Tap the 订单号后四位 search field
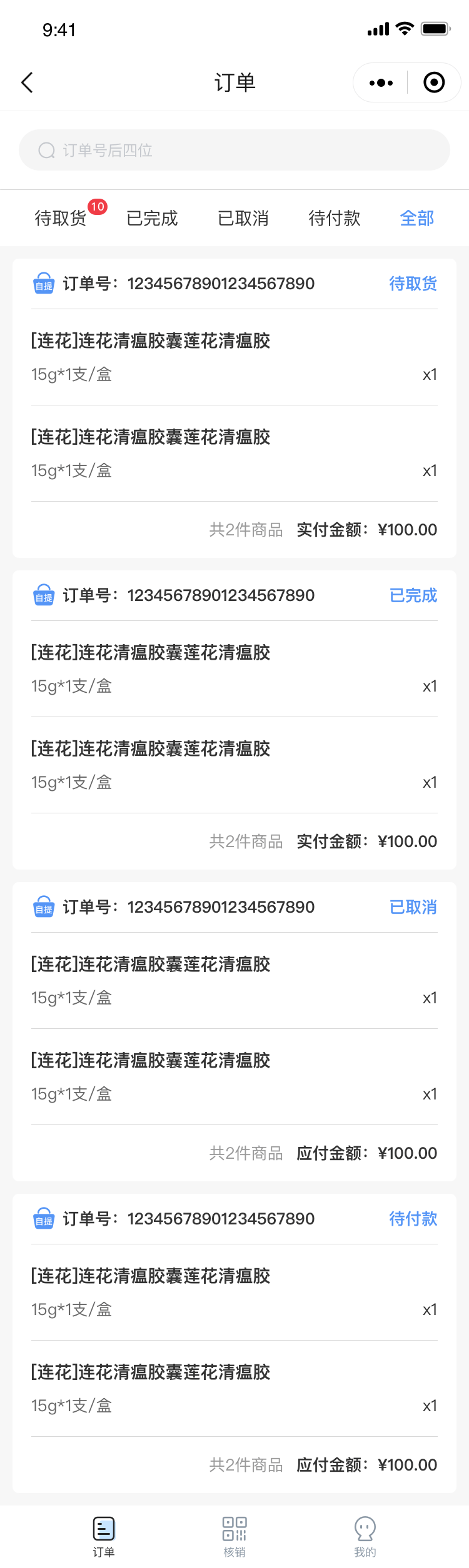The width and height of the screenshot is (469, 1568). tap(234, 150)
